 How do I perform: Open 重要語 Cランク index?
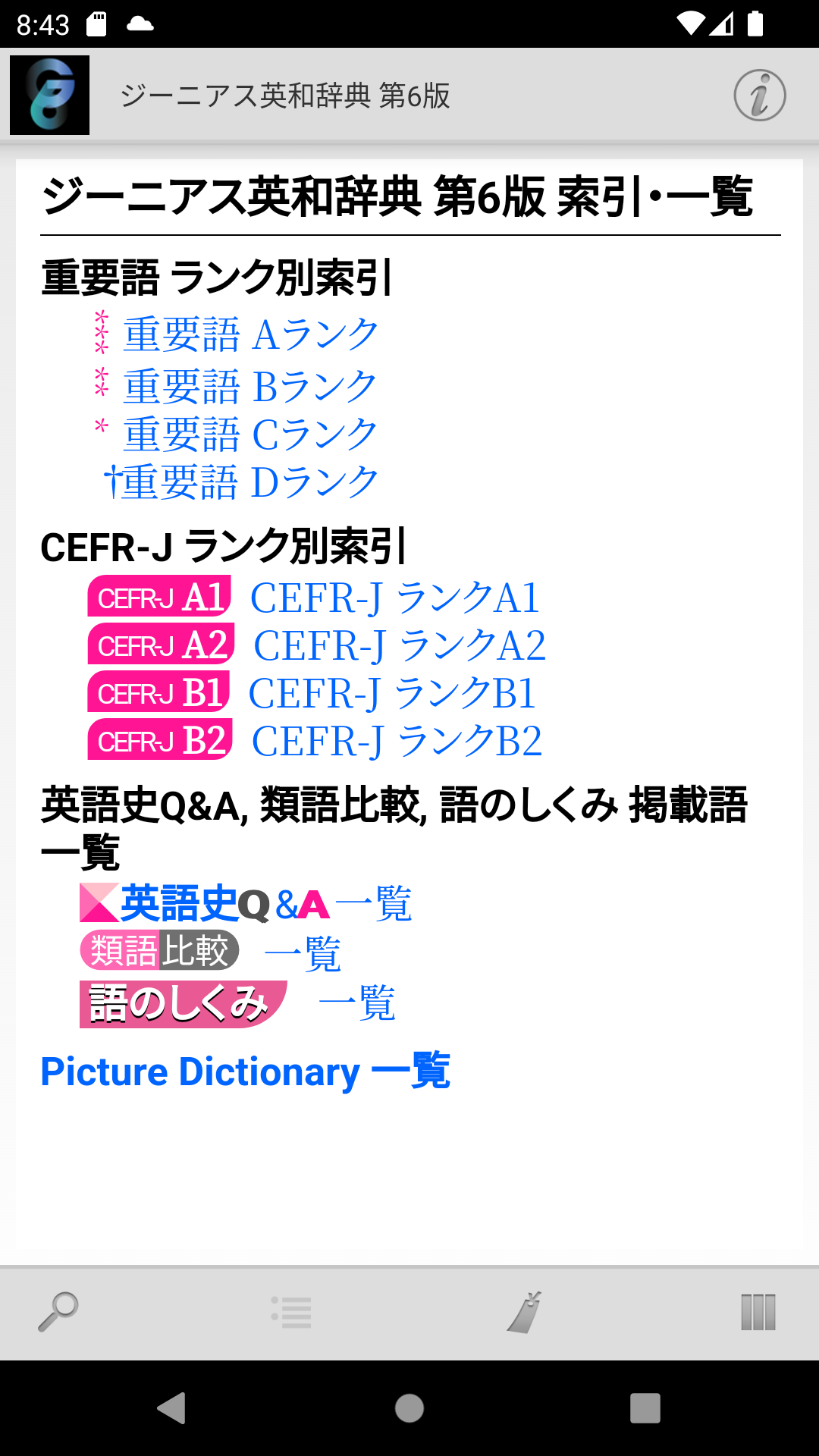click(250, 435)
